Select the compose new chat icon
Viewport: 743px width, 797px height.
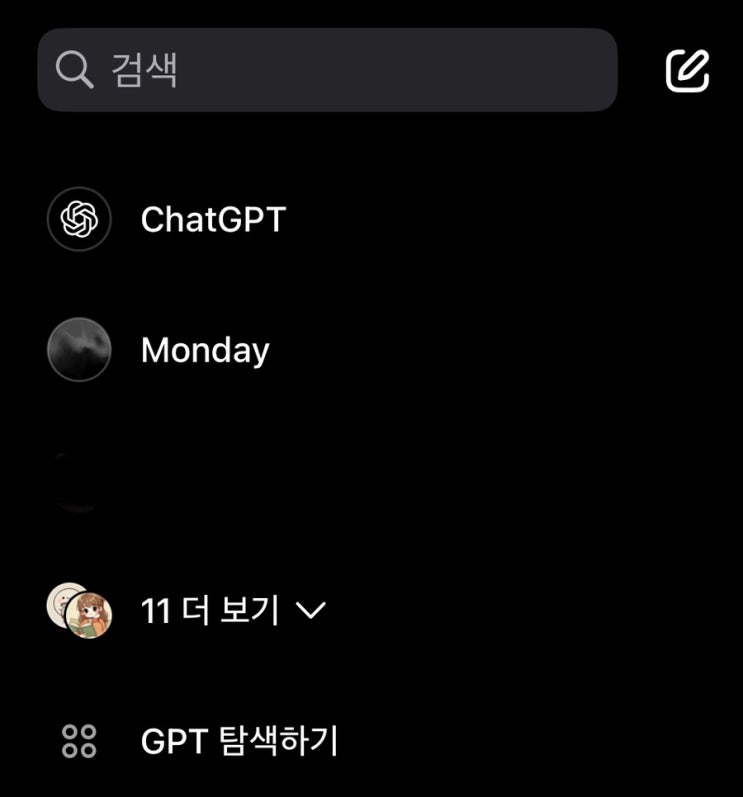click(x=688, y=70)
